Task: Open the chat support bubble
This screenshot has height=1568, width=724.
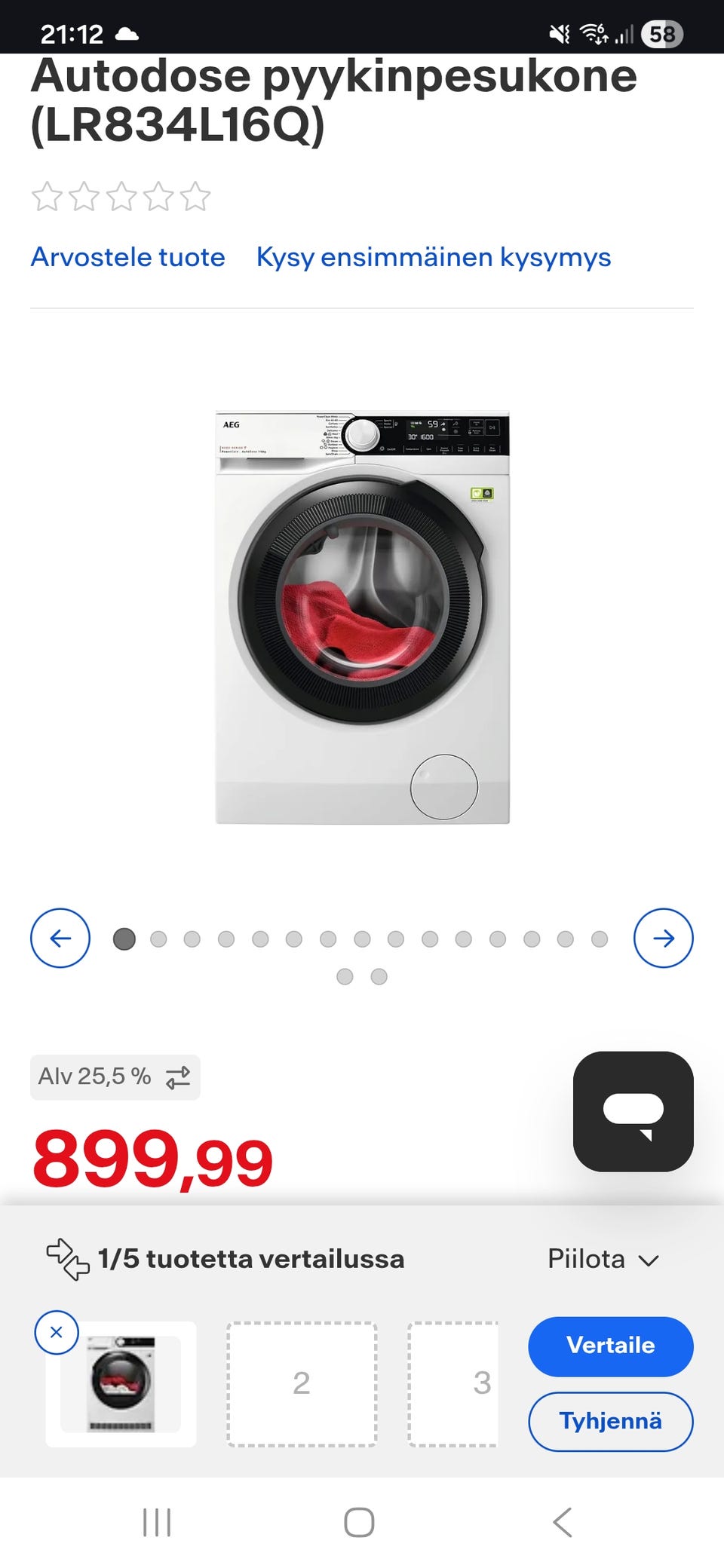Action: (633, 1111)
